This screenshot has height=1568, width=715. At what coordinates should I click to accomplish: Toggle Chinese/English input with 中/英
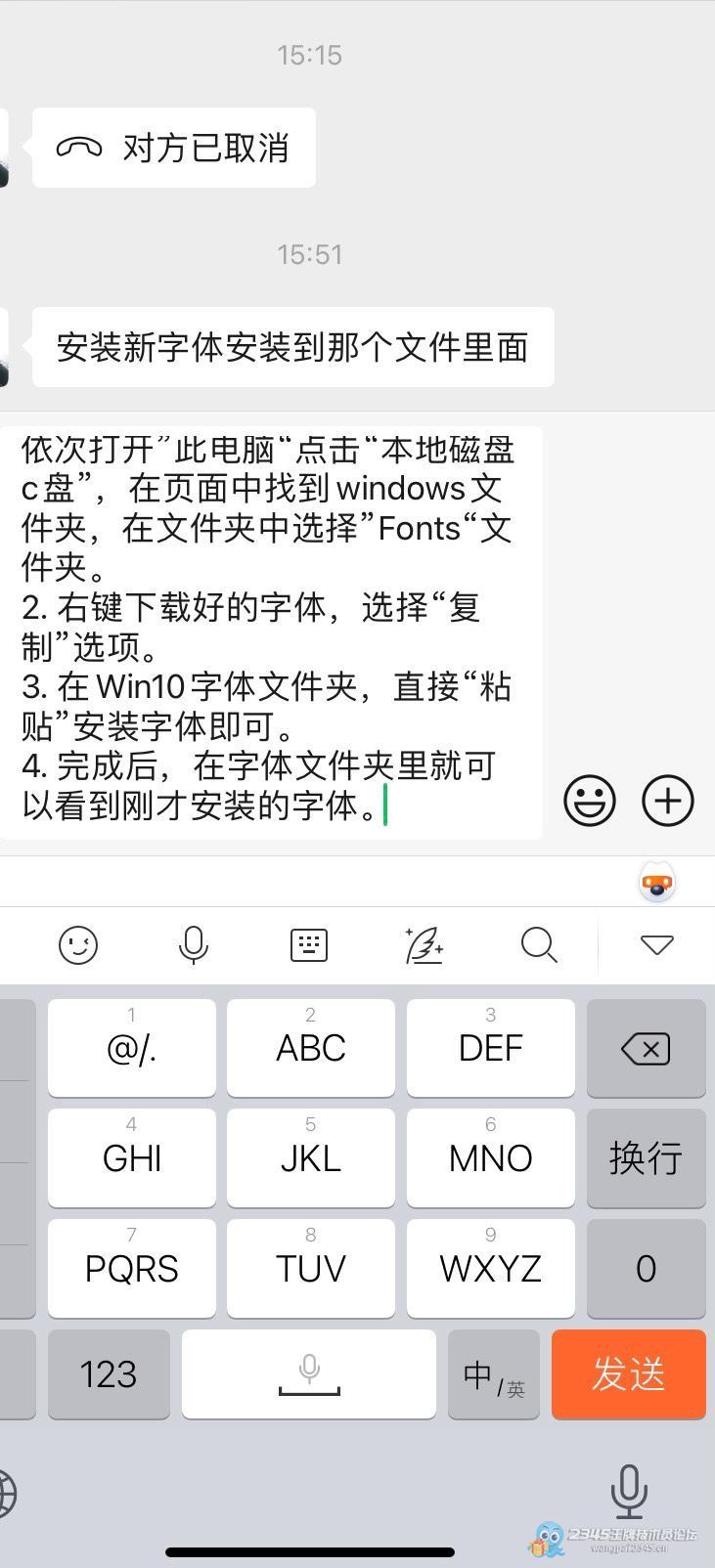[x=493, y=1375]
